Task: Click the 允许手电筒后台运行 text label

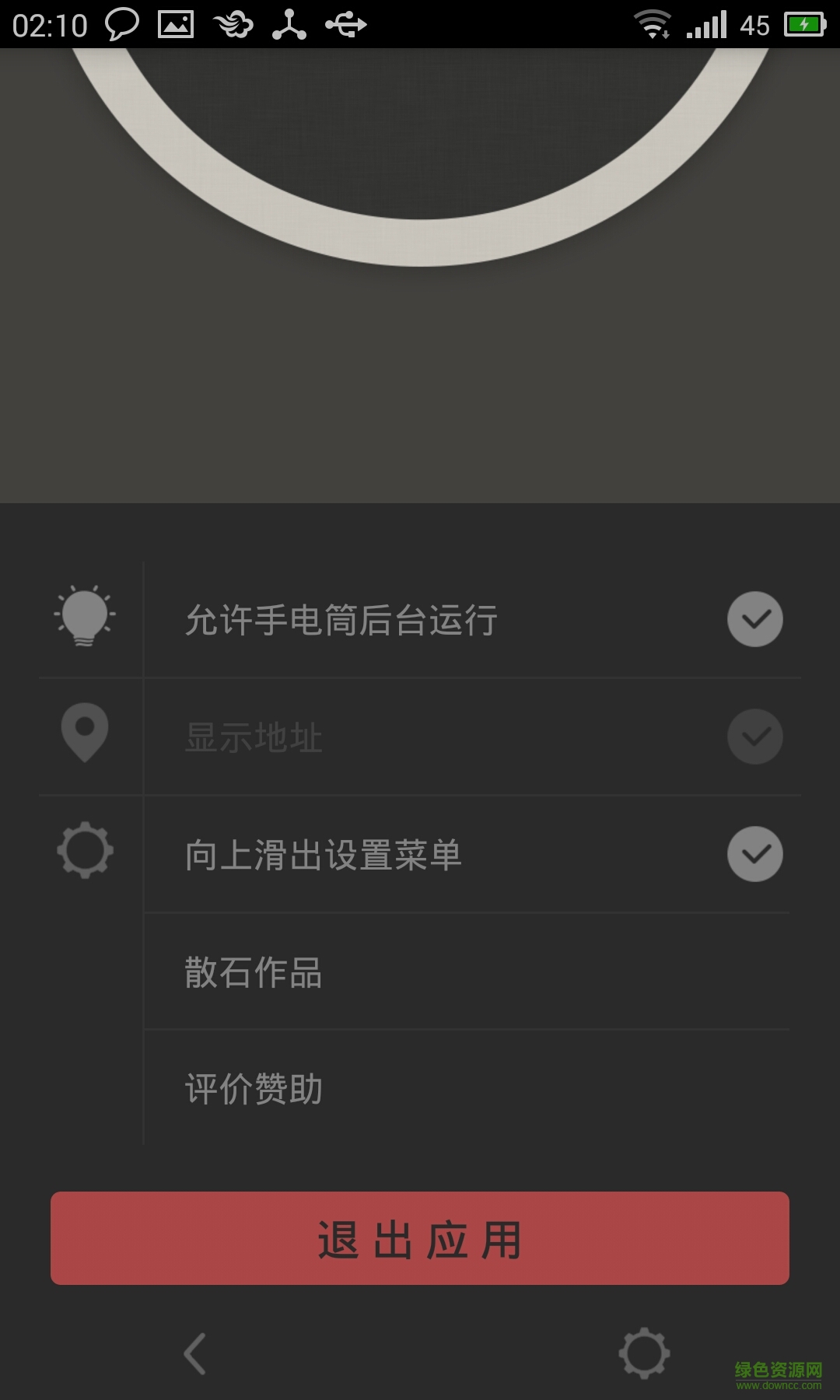Action: pyautogui.click(x=342, y=618)
